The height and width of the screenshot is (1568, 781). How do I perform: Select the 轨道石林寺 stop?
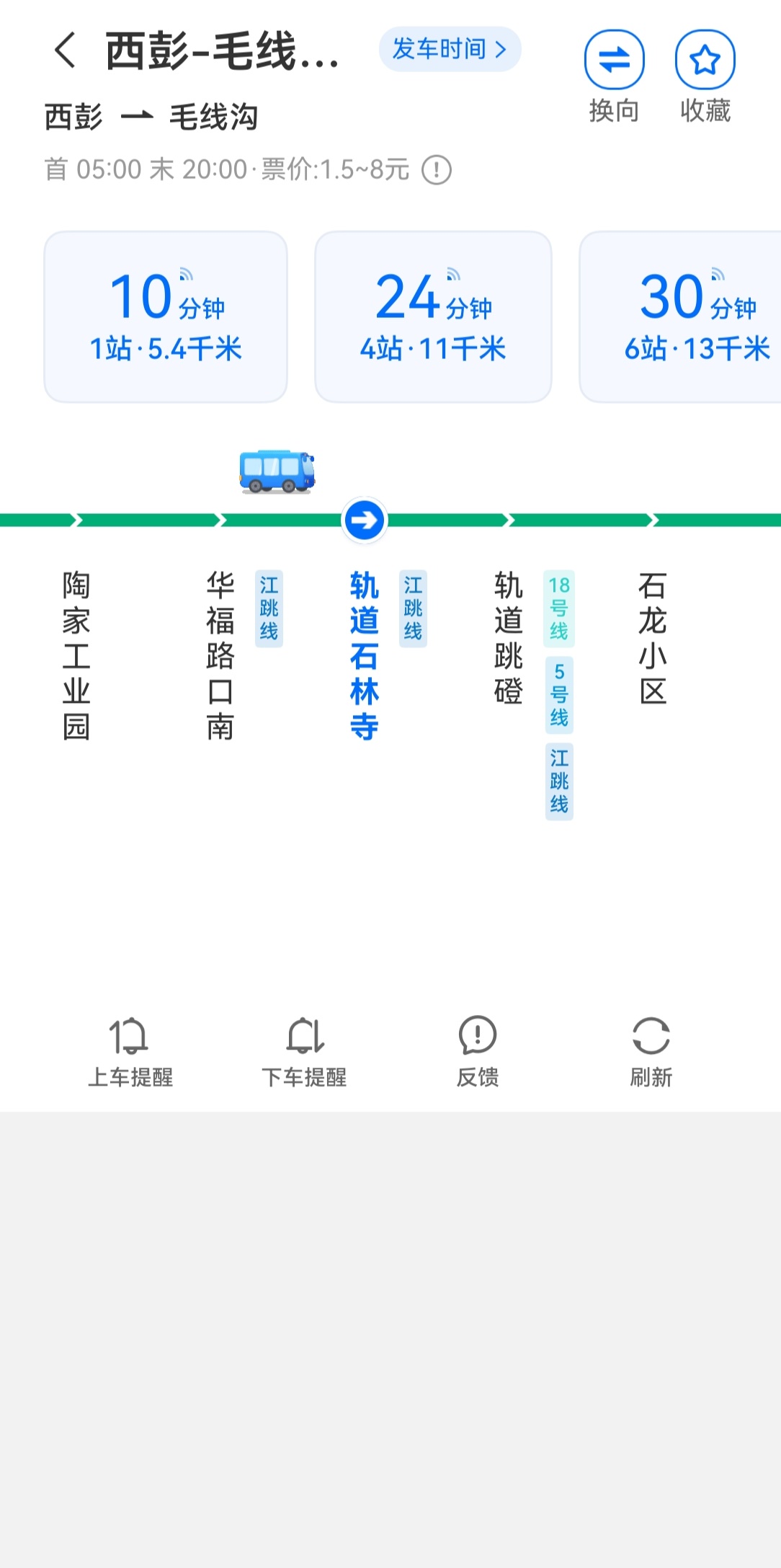[364, 655]
